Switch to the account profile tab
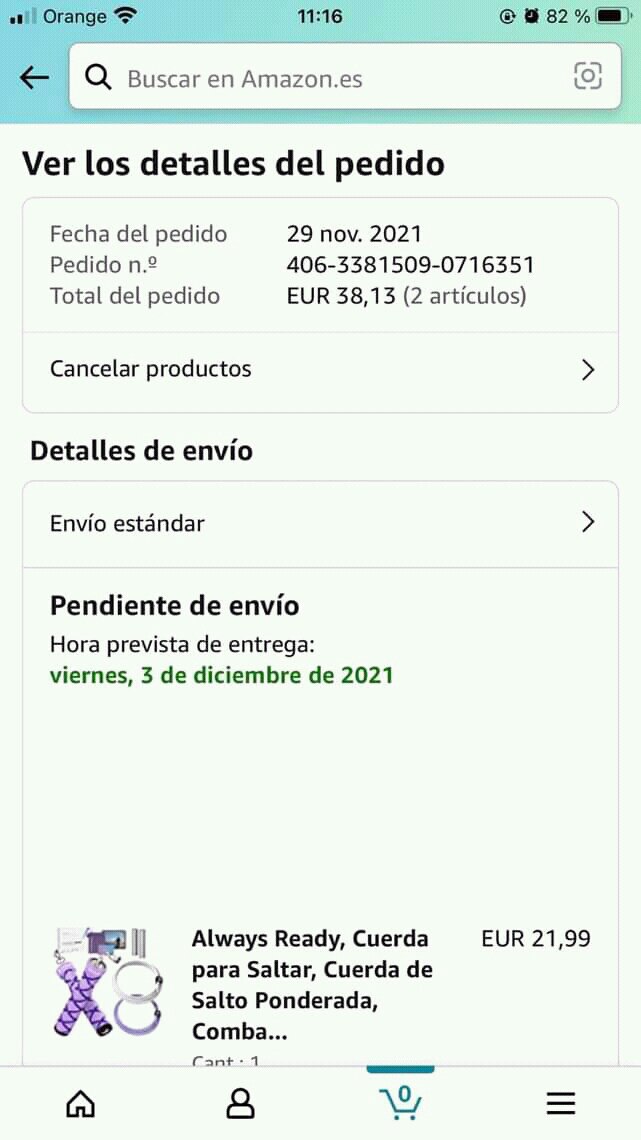The image size is (641, 1140). pos(240,1103)
